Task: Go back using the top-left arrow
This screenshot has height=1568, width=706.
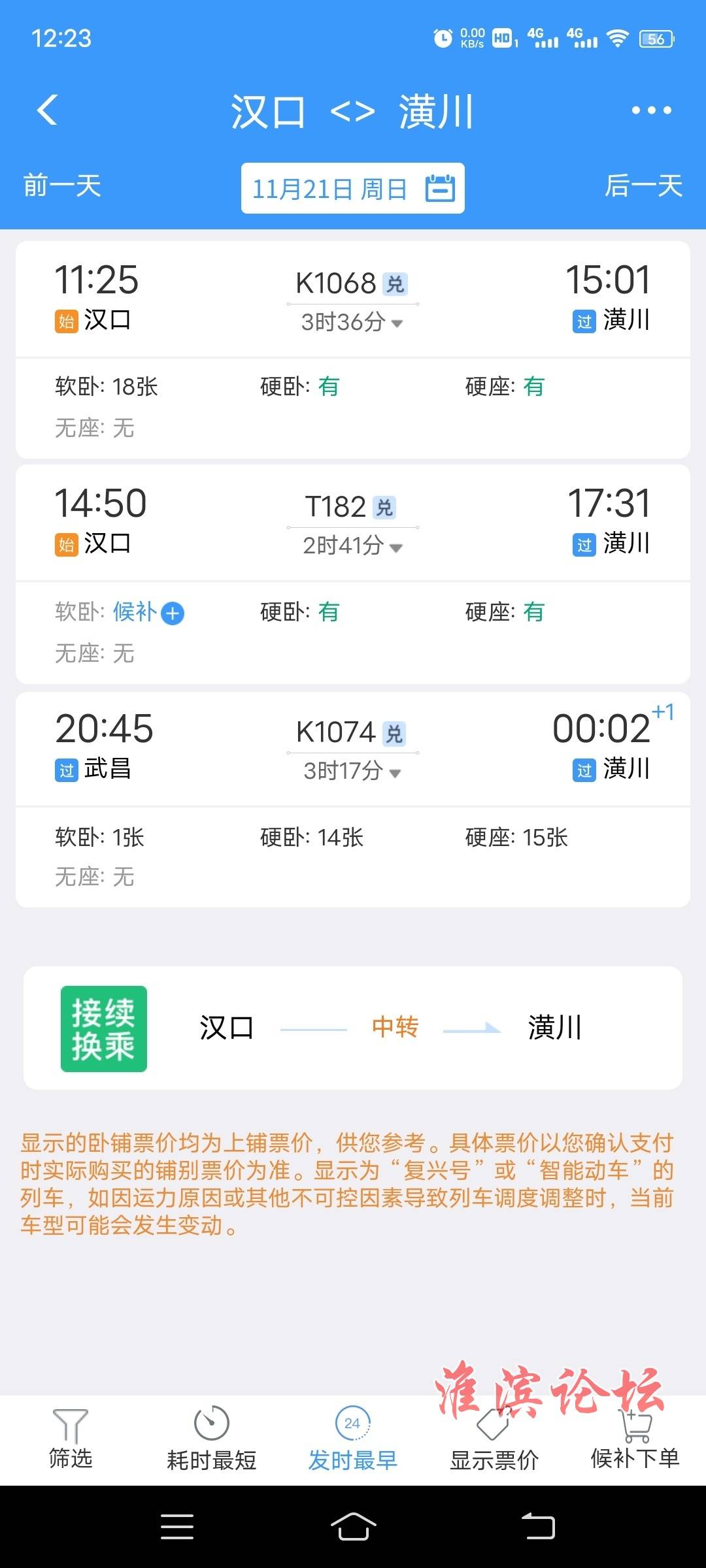Action: 48,110
